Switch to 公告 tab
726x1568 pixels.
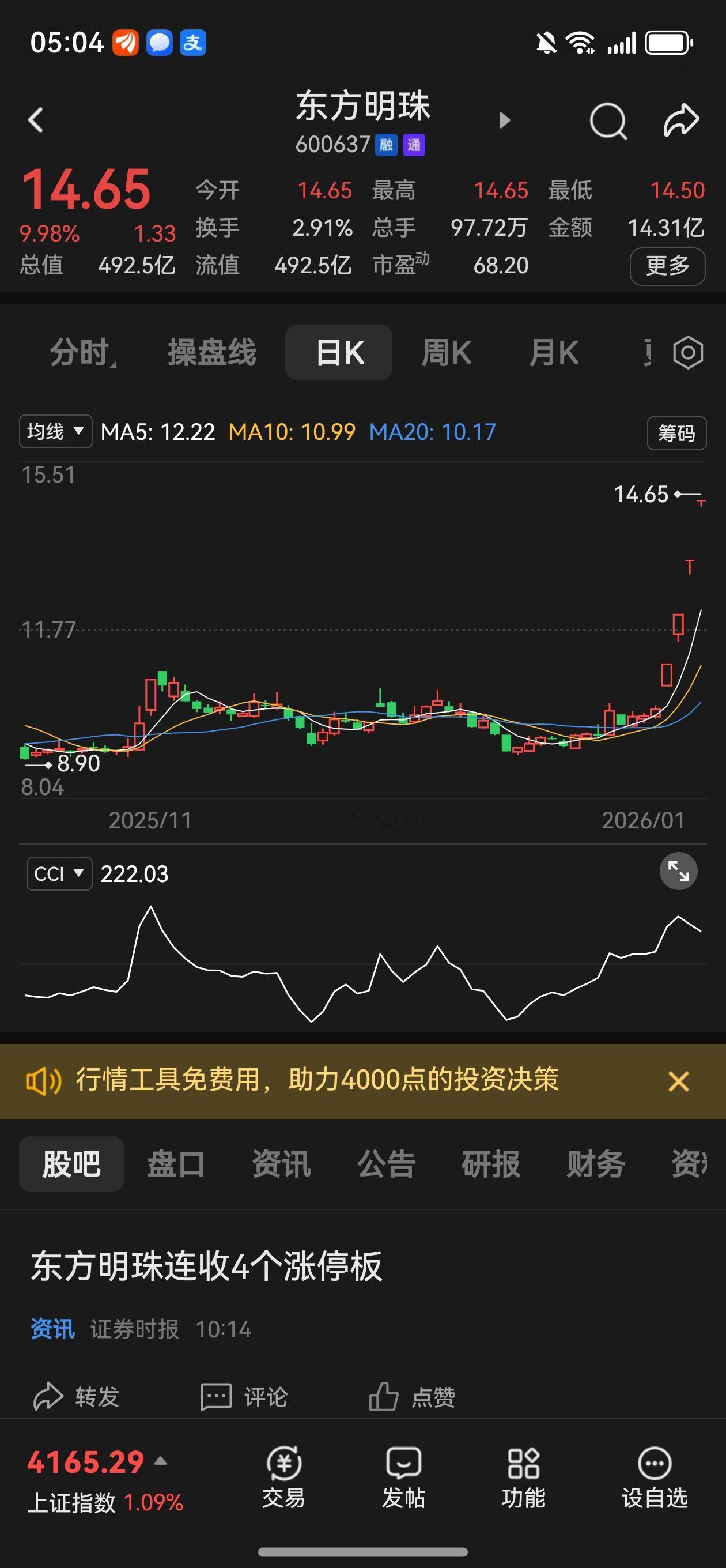tap(386, 1163)
